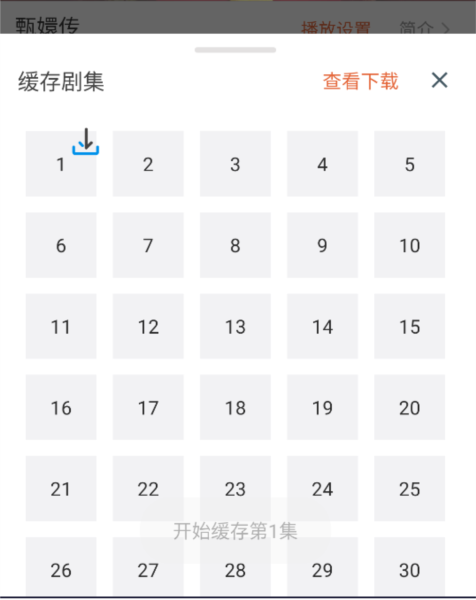The width and height of the screenshot is (476, 600).
Task: Select episode 10
Action: coord(409,245)
